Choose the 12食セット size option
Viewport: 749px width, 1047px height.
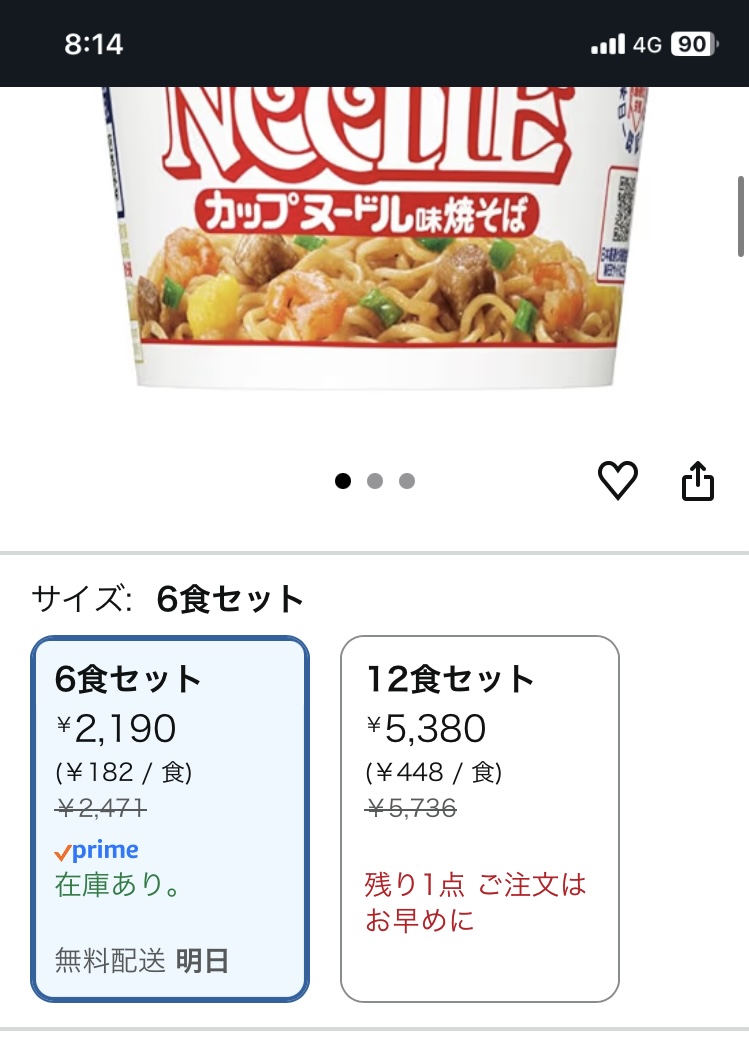479,818
